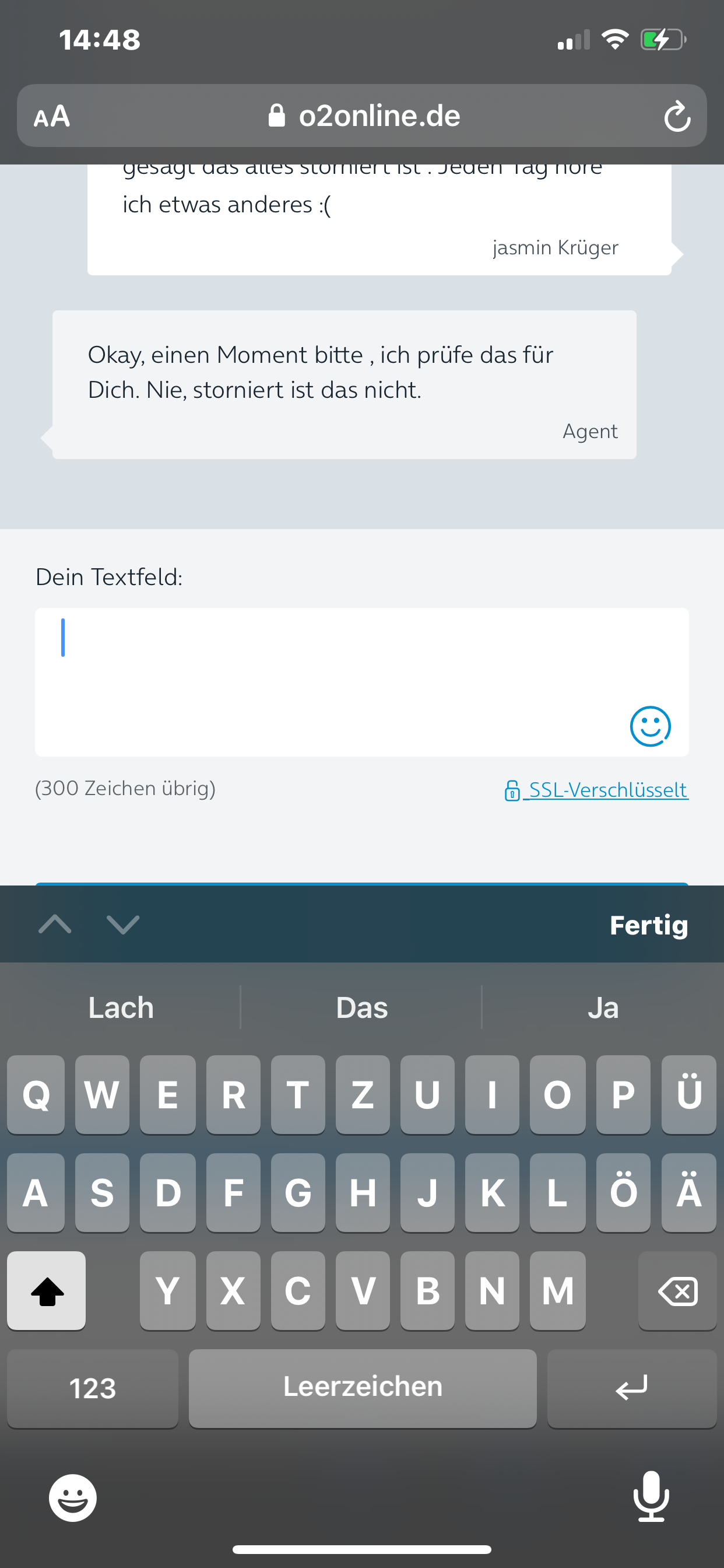Insert the suggested word "Lach"
The image size is (724, 1568).
[x=121, y=1007]
